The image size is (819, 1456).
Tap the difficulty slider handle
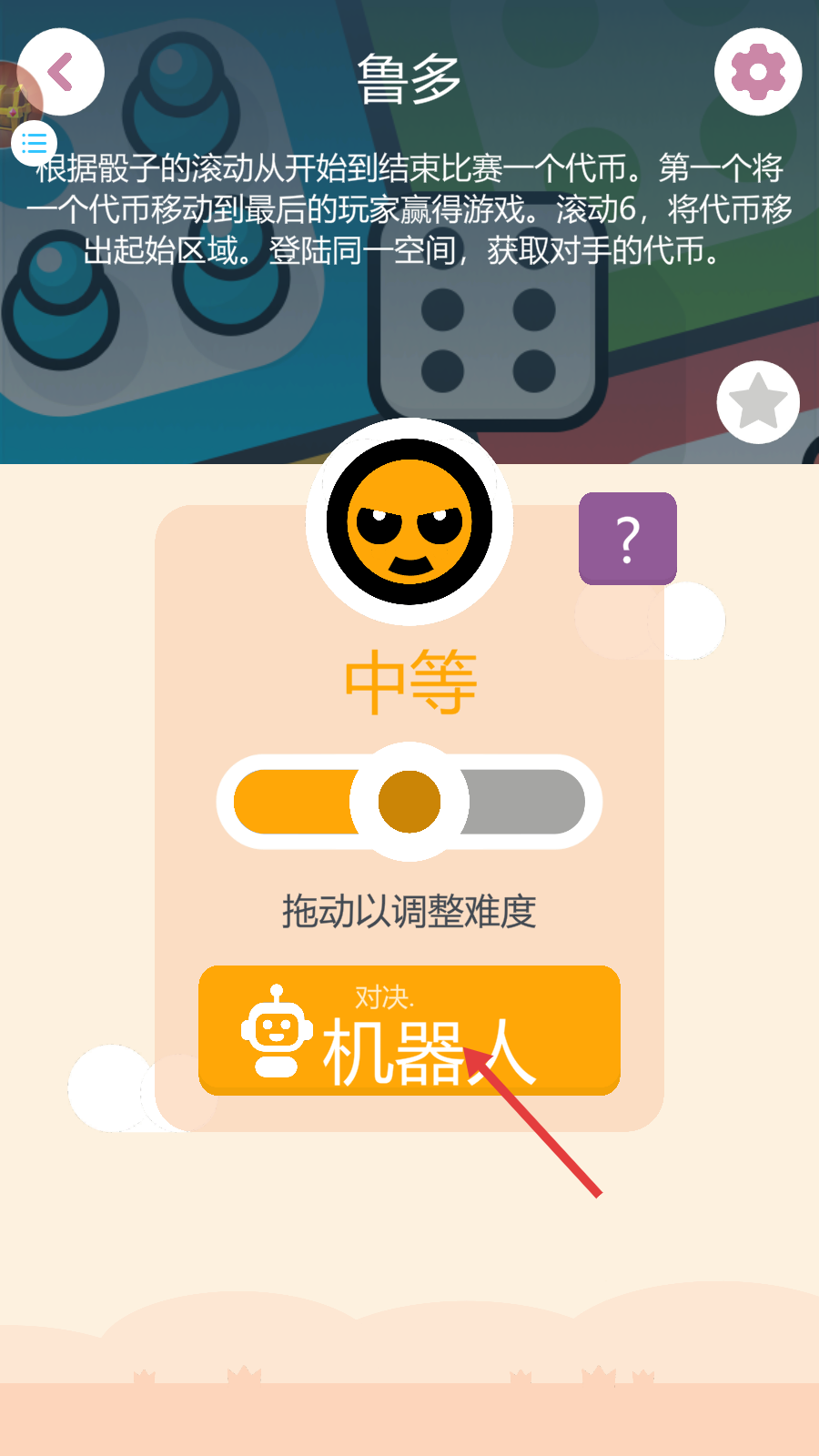coord(409,802)
